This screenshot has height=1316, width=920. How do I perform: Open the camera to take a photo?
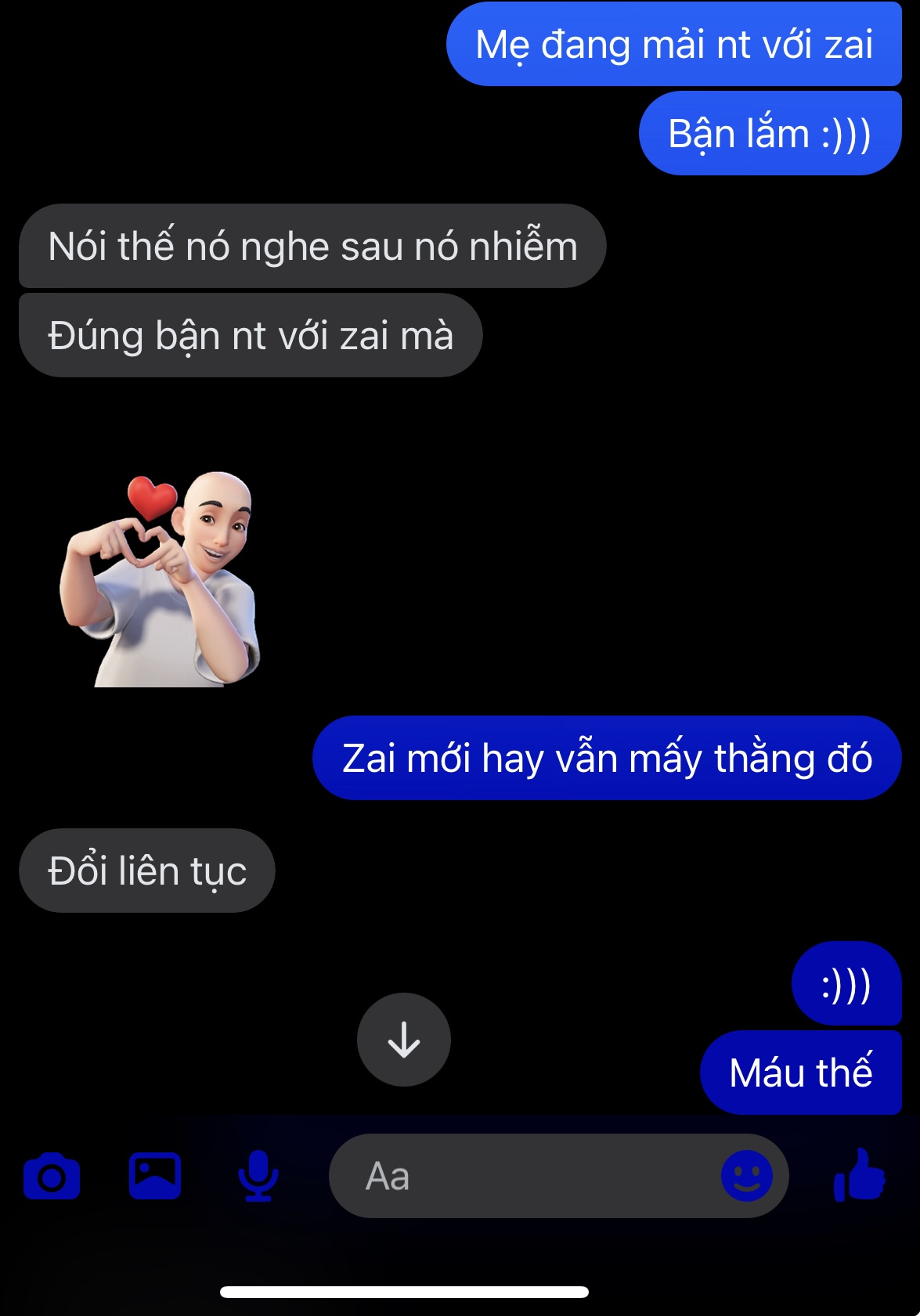tap(52, 1176)
